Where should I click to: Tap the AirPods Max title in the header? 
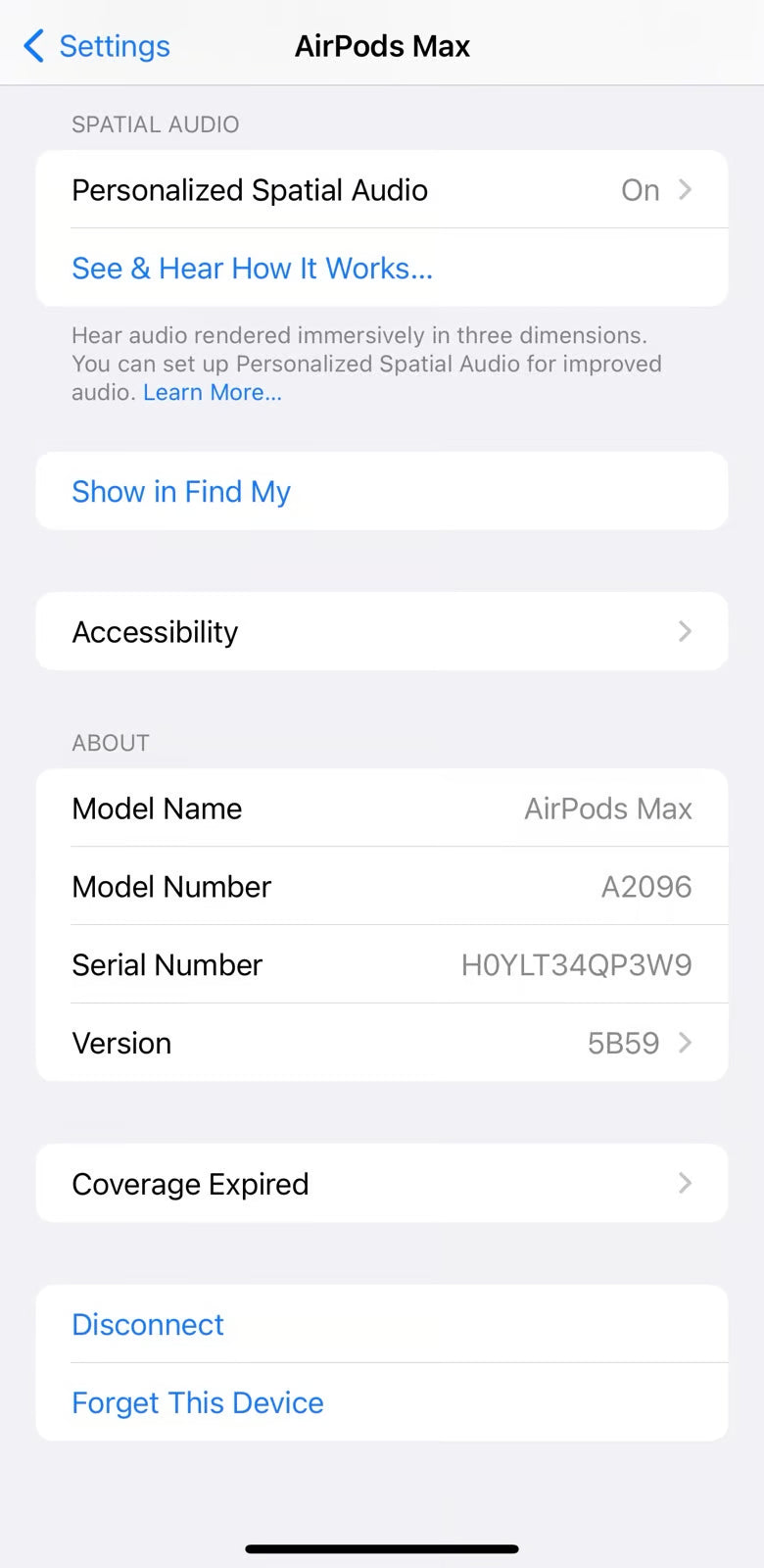[382, 45]
